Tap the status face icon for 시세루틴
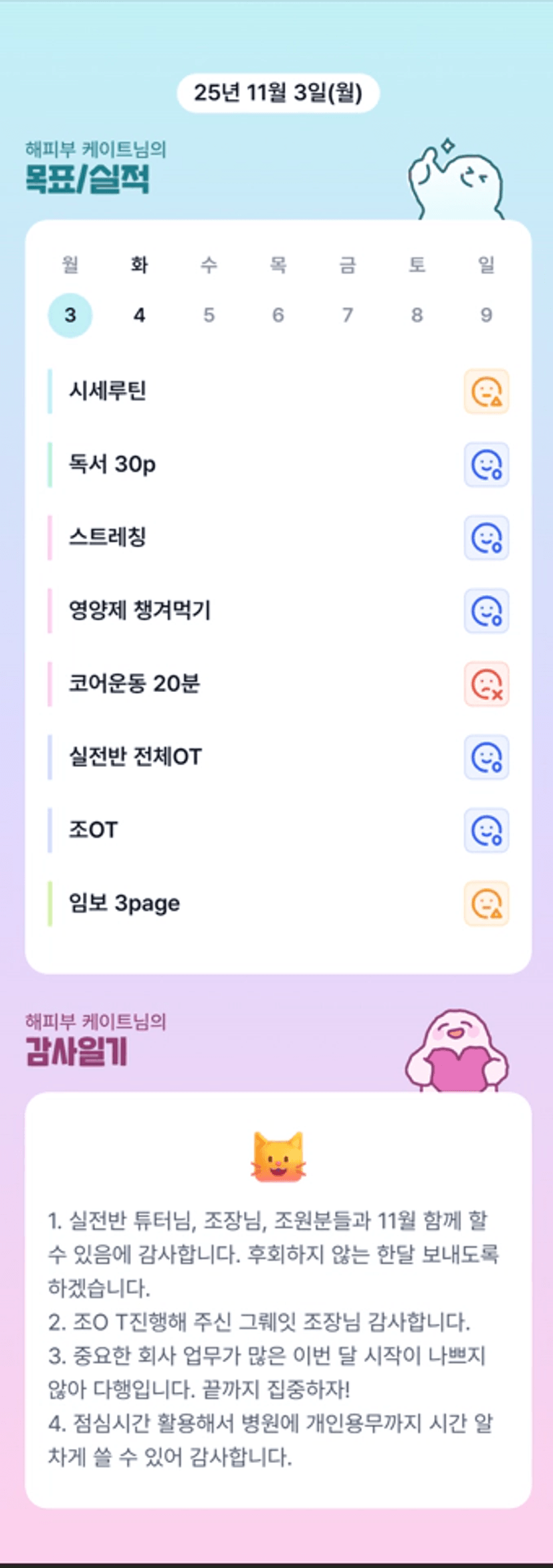 [x=486, y=392]
